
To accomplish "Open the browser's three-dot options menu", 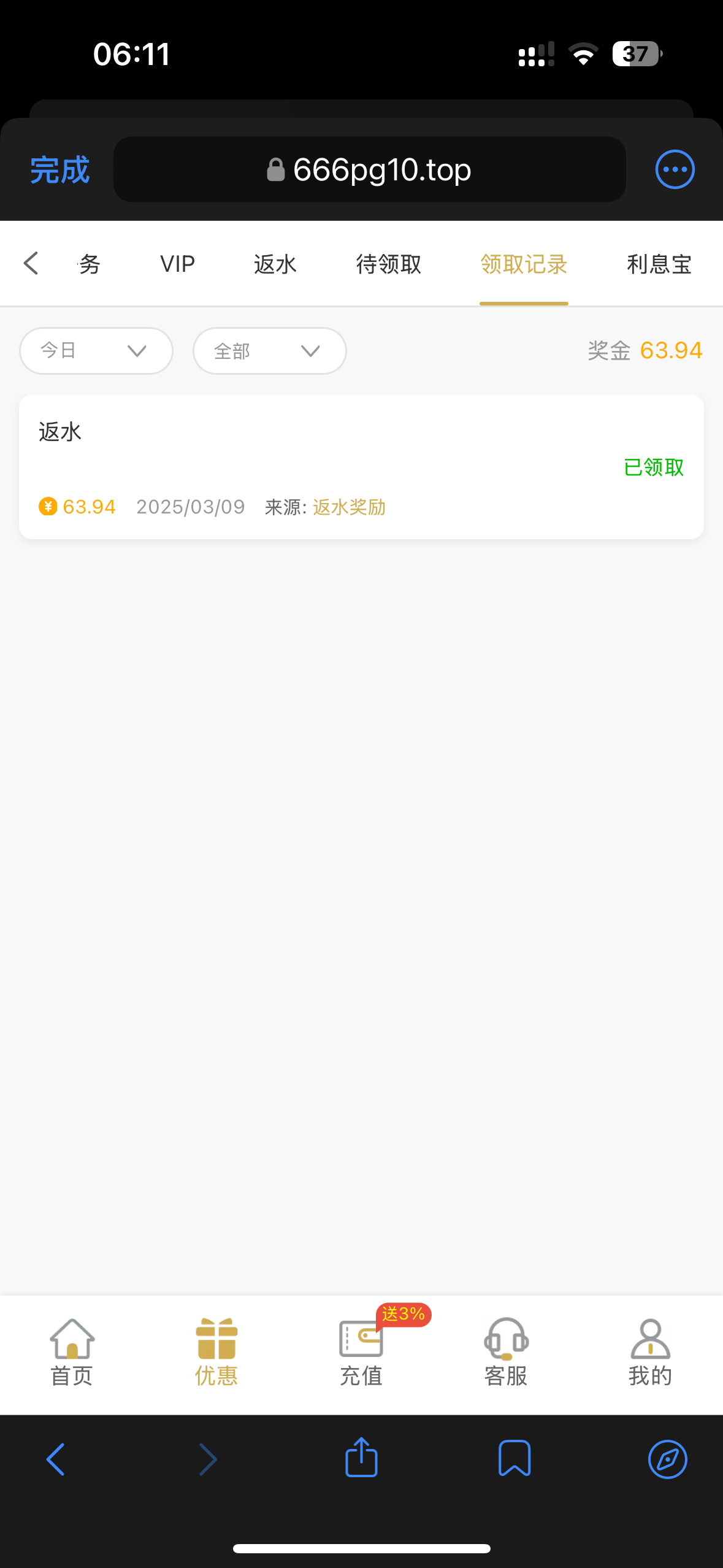I will tap(675, 169).
